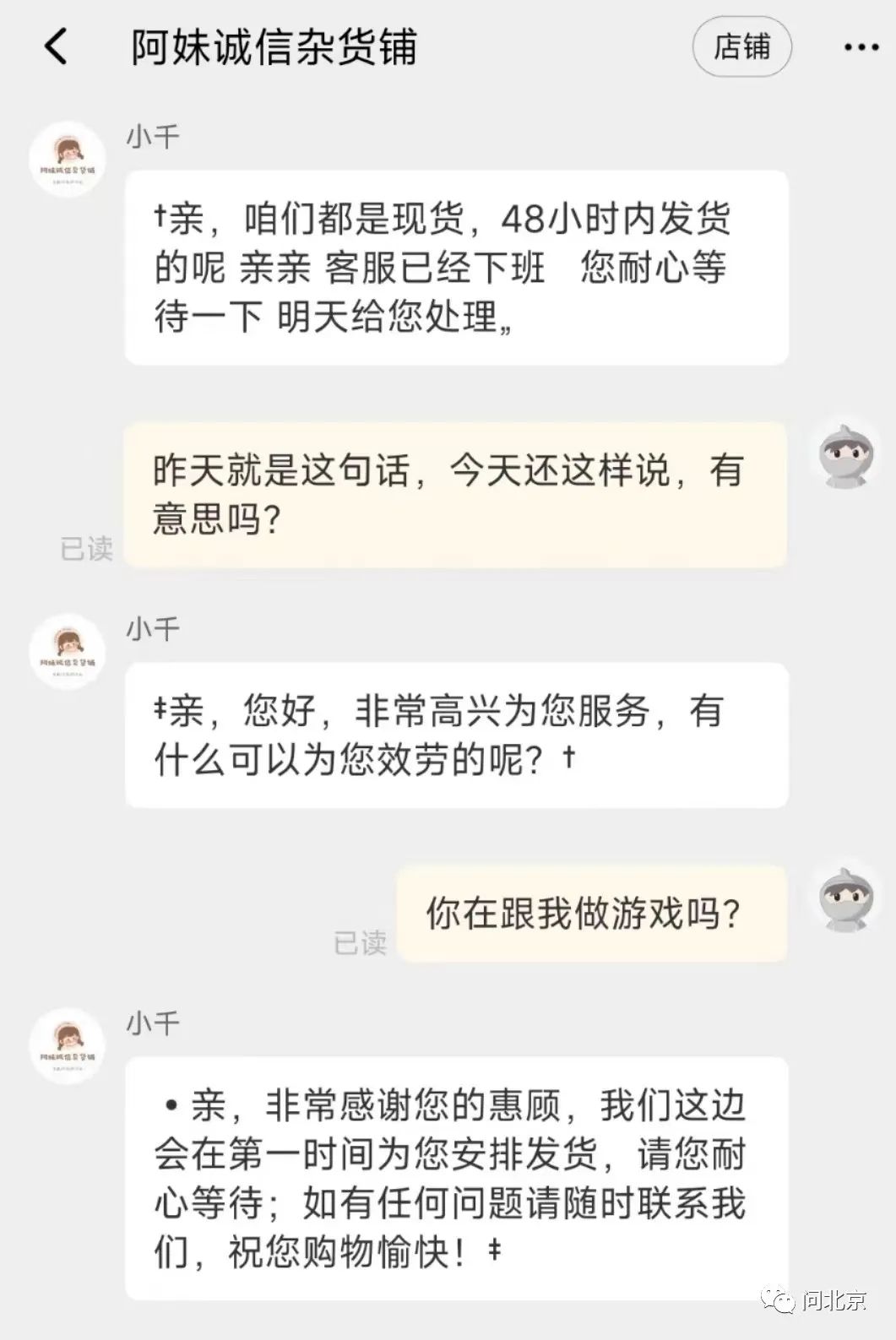Go back from the chat
Screen dimensions: 896x1340
point(56,46)
